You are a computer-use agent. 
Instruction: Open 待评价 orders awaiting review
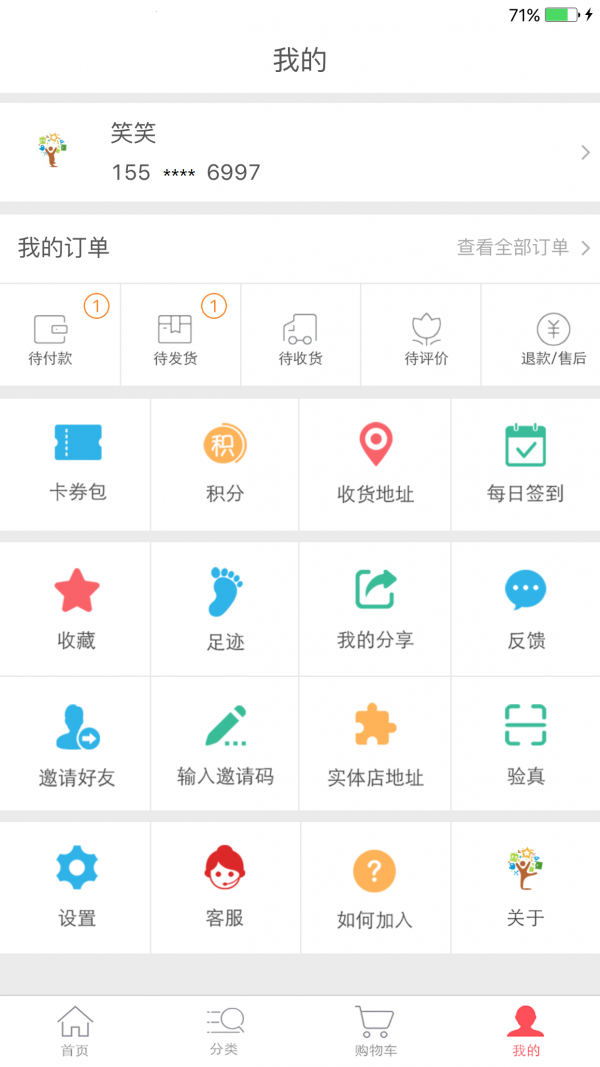pos(426,338)
